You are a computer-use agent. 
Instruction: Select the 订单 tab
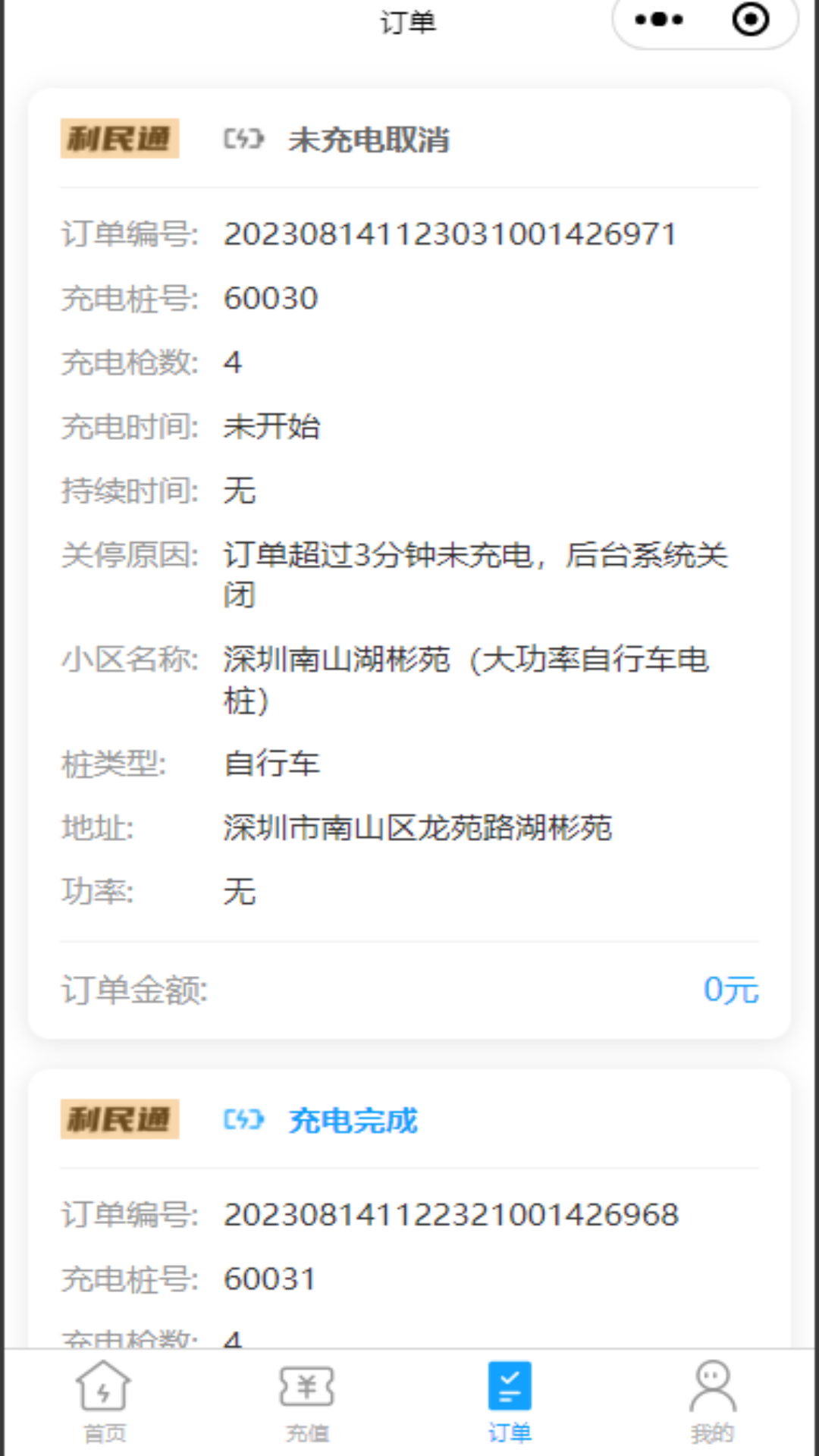[x=510, y=1402]
